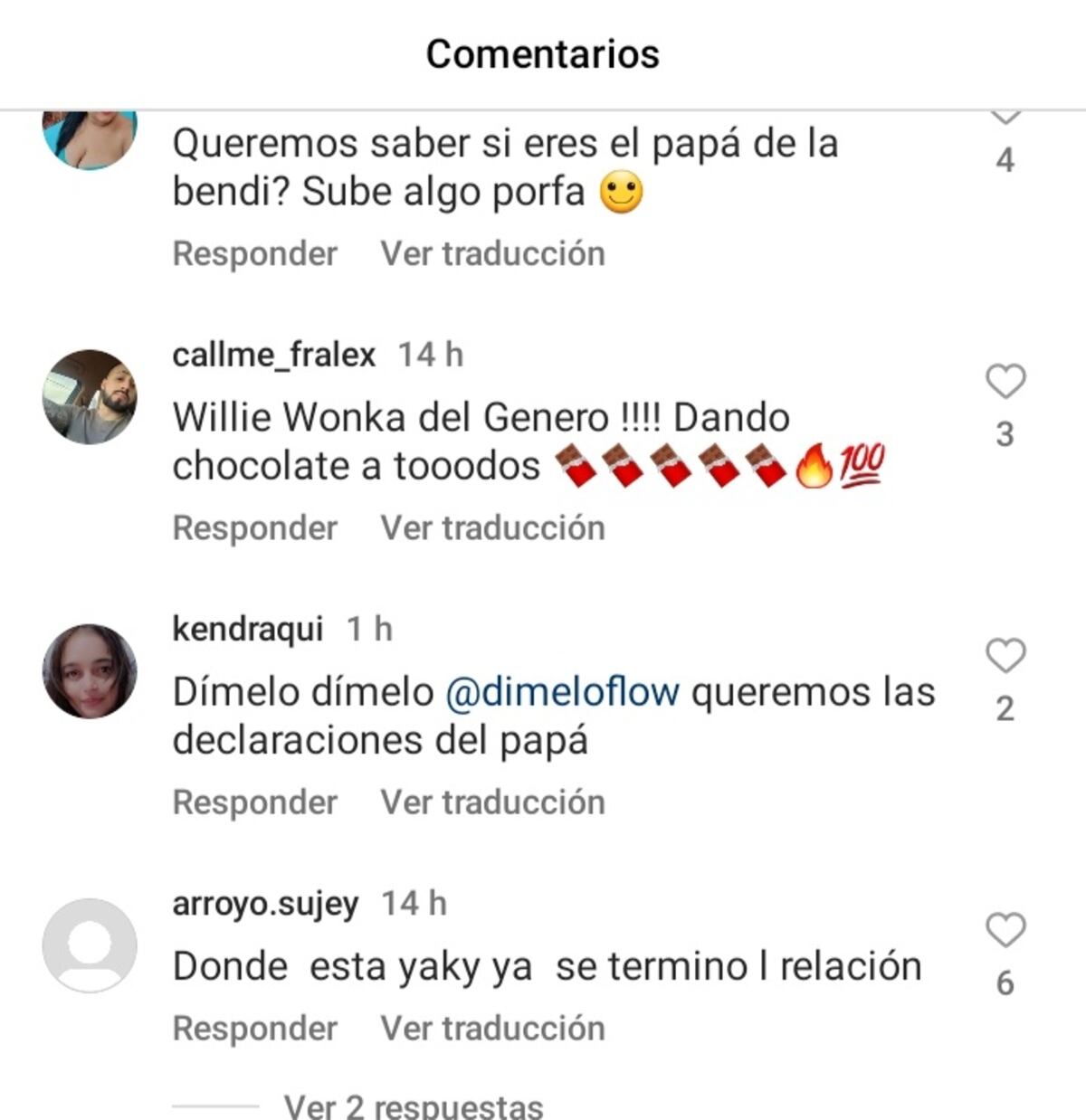Visit the callme_fralex username
This screenshot has height=1120, width=1086.
pyautogui.click(x=273, y=355)
